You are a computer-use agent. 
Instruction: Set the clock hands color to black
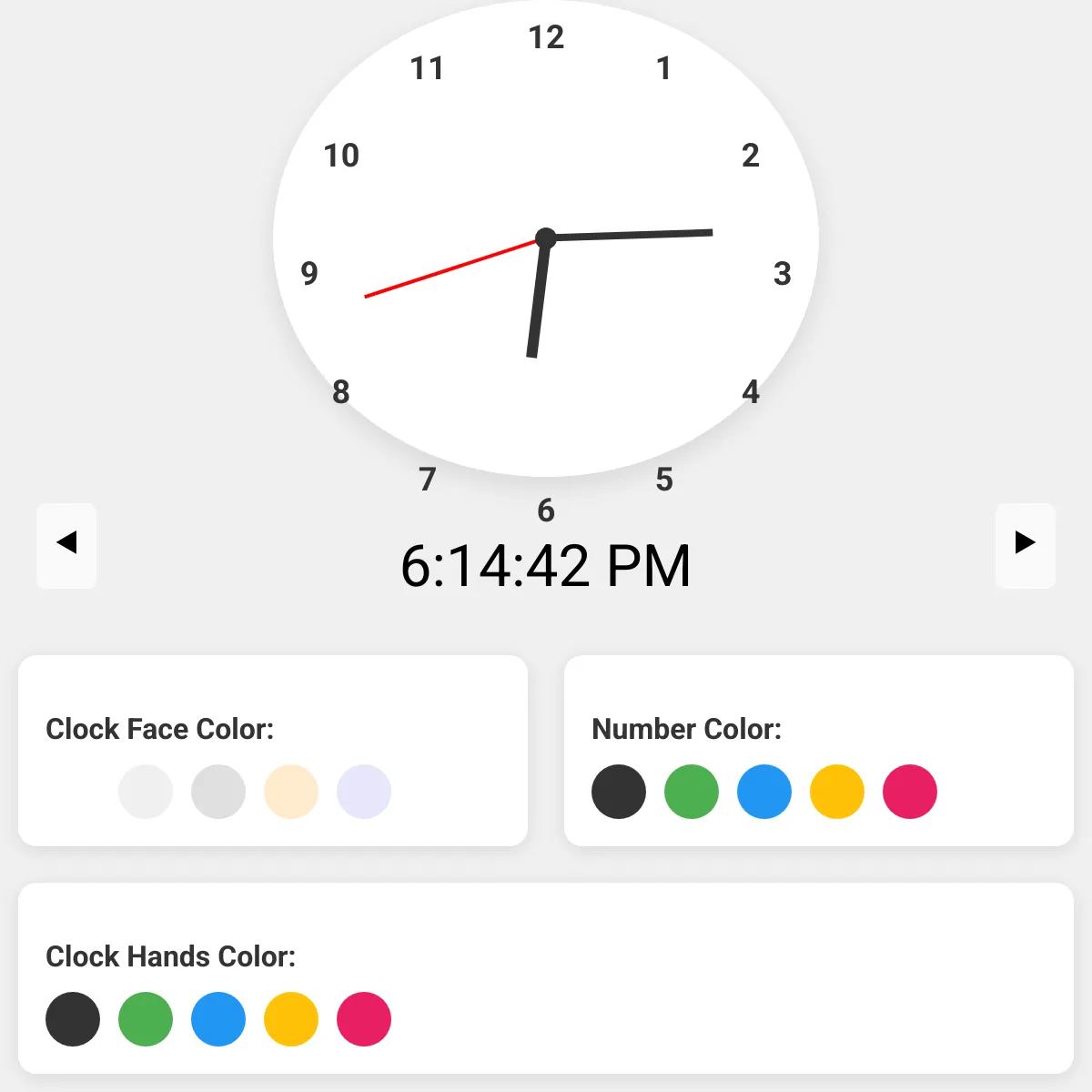(73, 1019)
